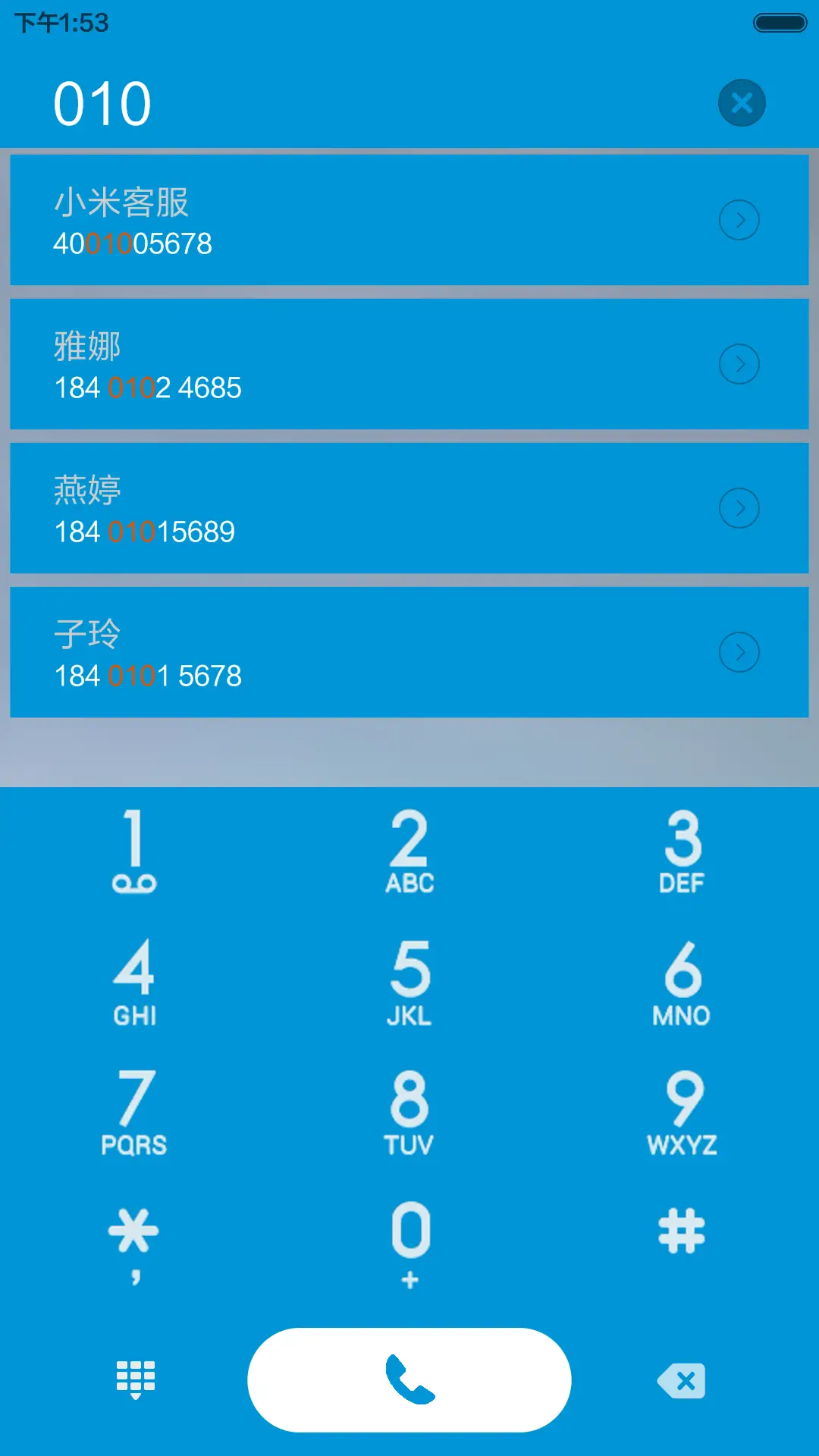Expand the 燕婷 contact entry
The width and height of the screenshot is (819, 1456).
pyautogui.click(x=739, y=508)
